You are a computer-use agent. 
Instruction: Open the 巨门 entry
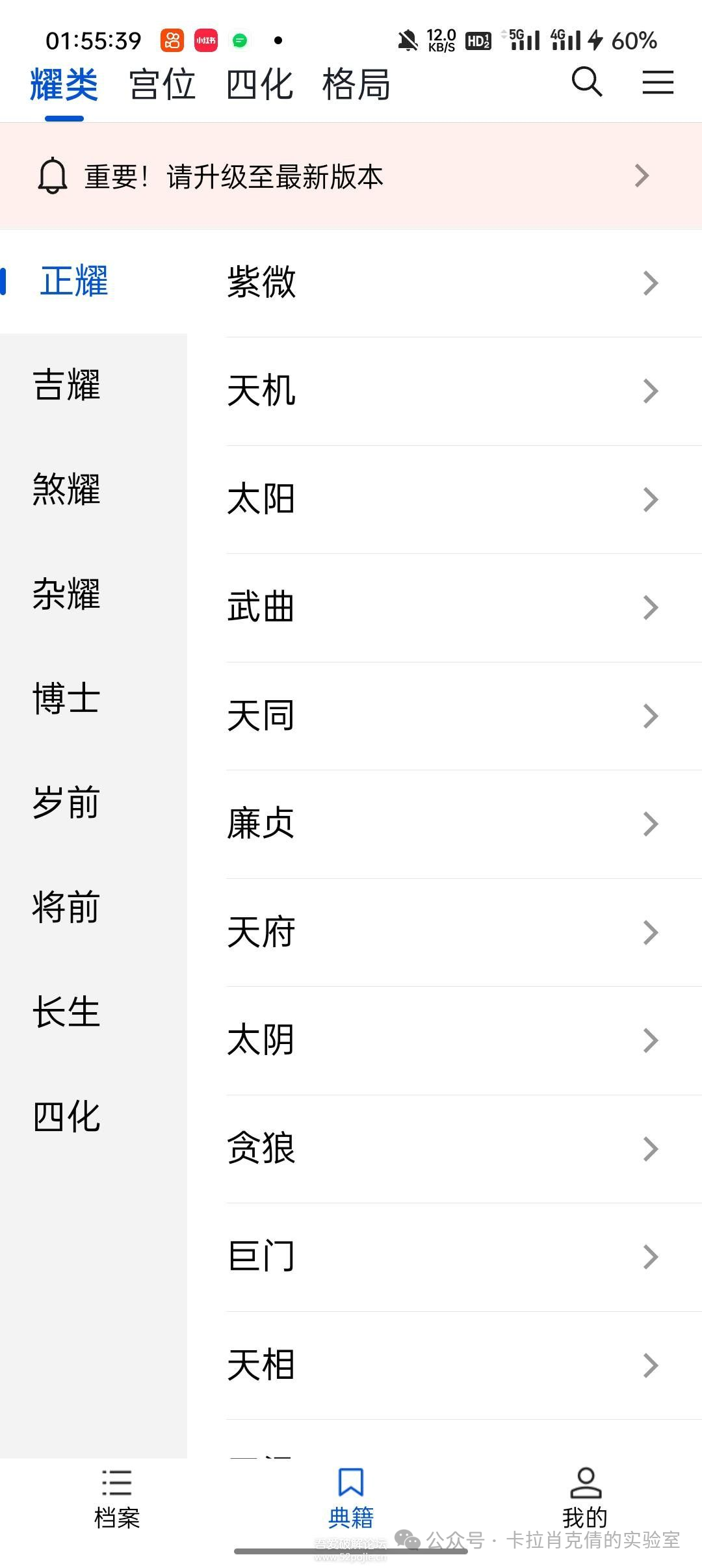tap(442, 1257)
